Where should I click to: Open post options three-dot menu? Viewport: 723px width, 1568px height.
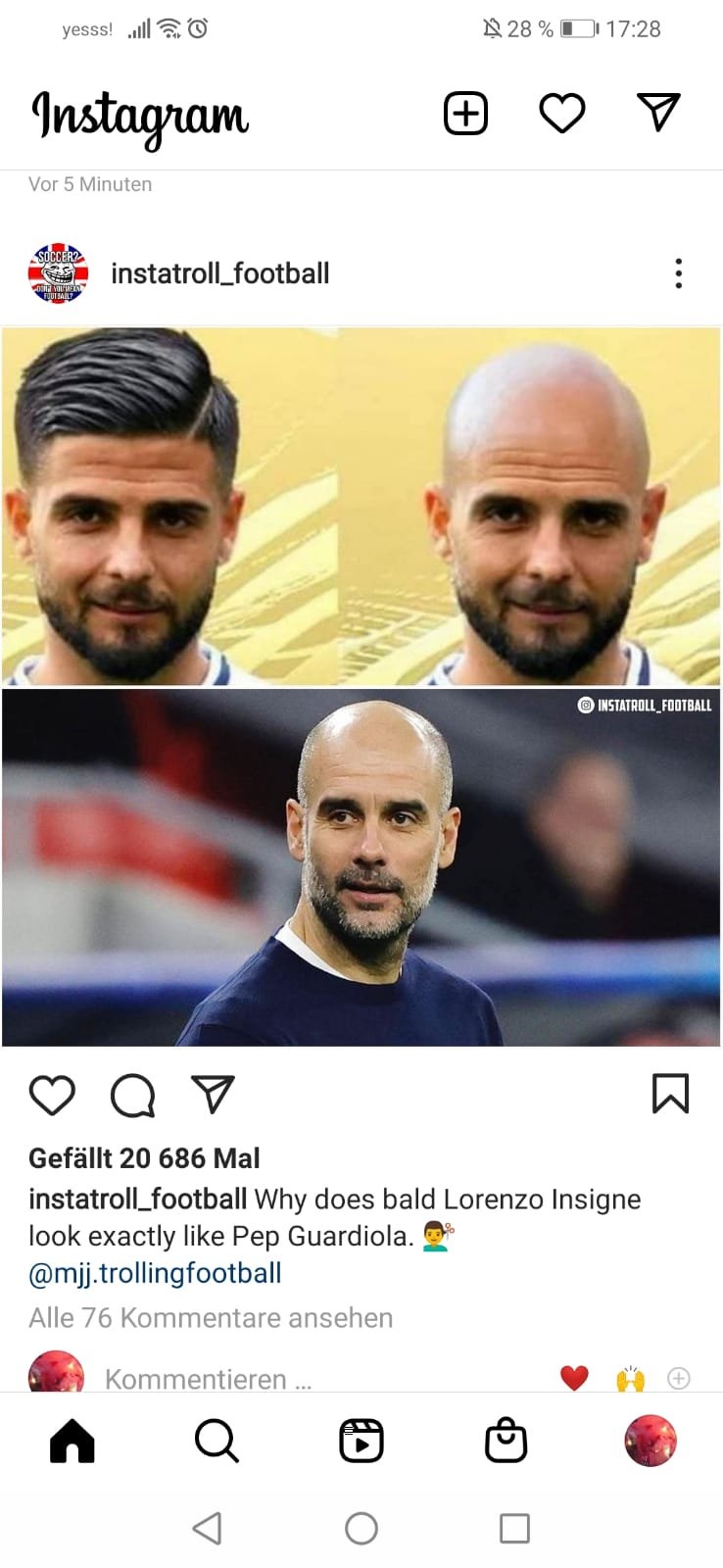(x=678, y=273)
